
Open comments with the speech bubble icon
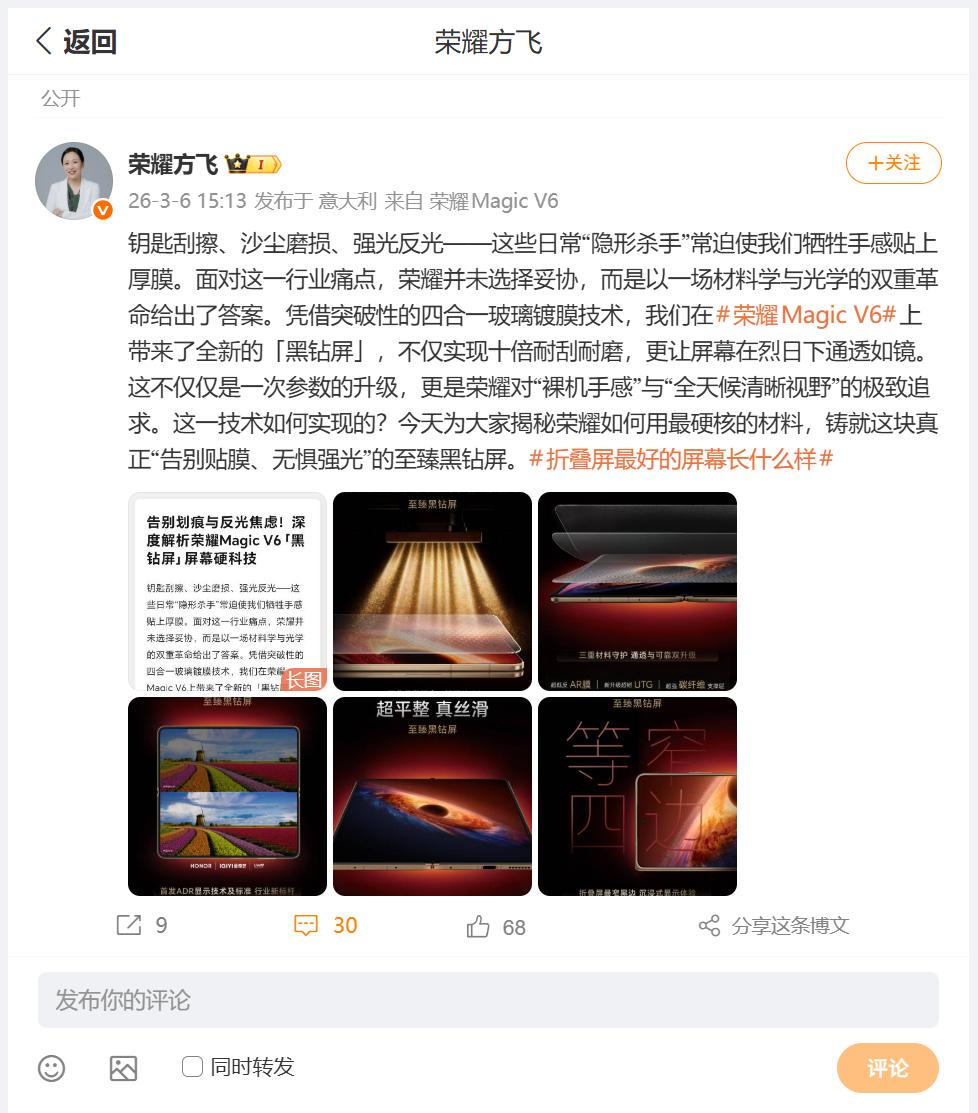coord(304,926)
